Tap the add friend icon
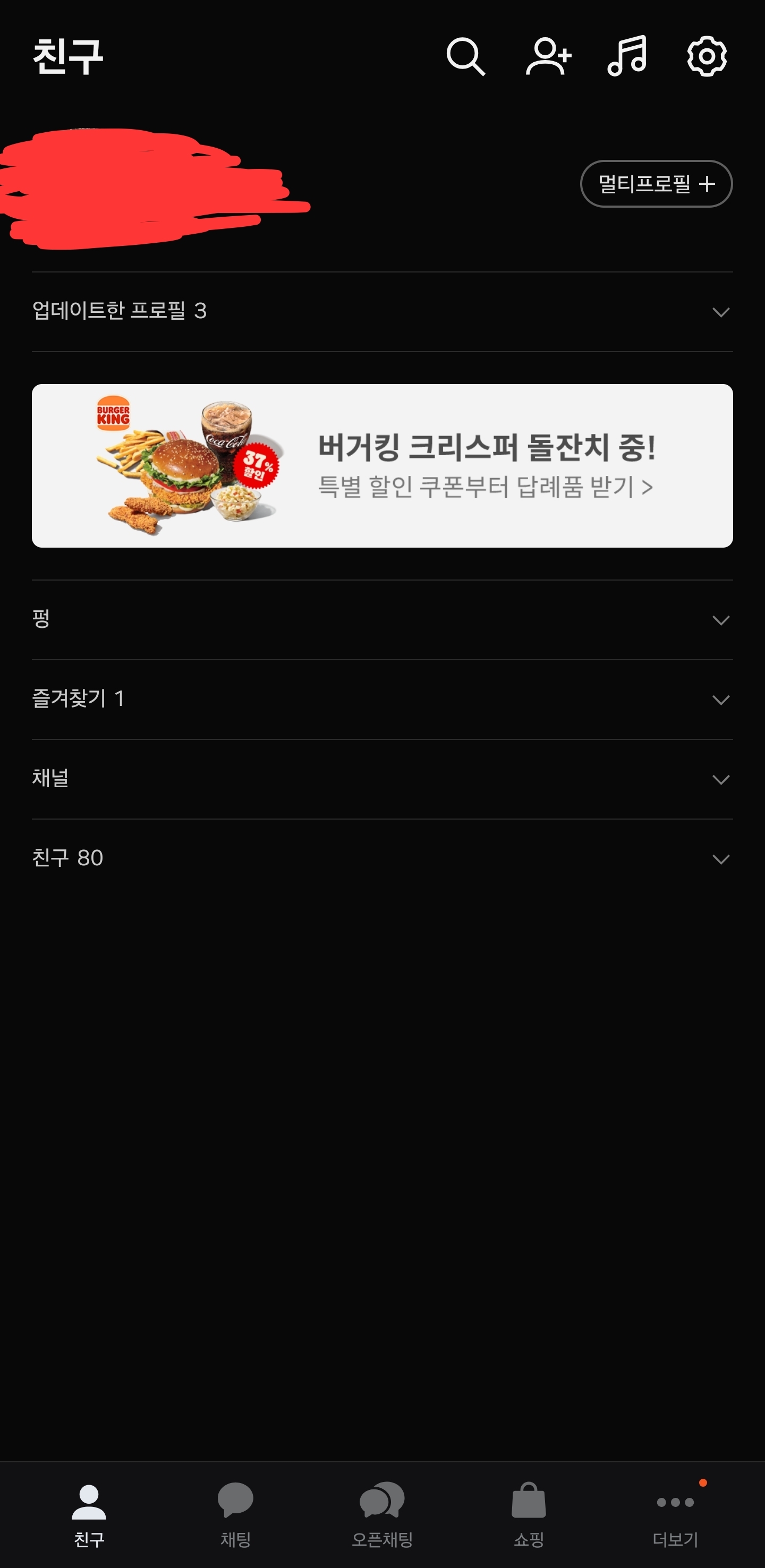Viewport: 765px width, 1568px height. pyautogui.click(x=548, y=57)
